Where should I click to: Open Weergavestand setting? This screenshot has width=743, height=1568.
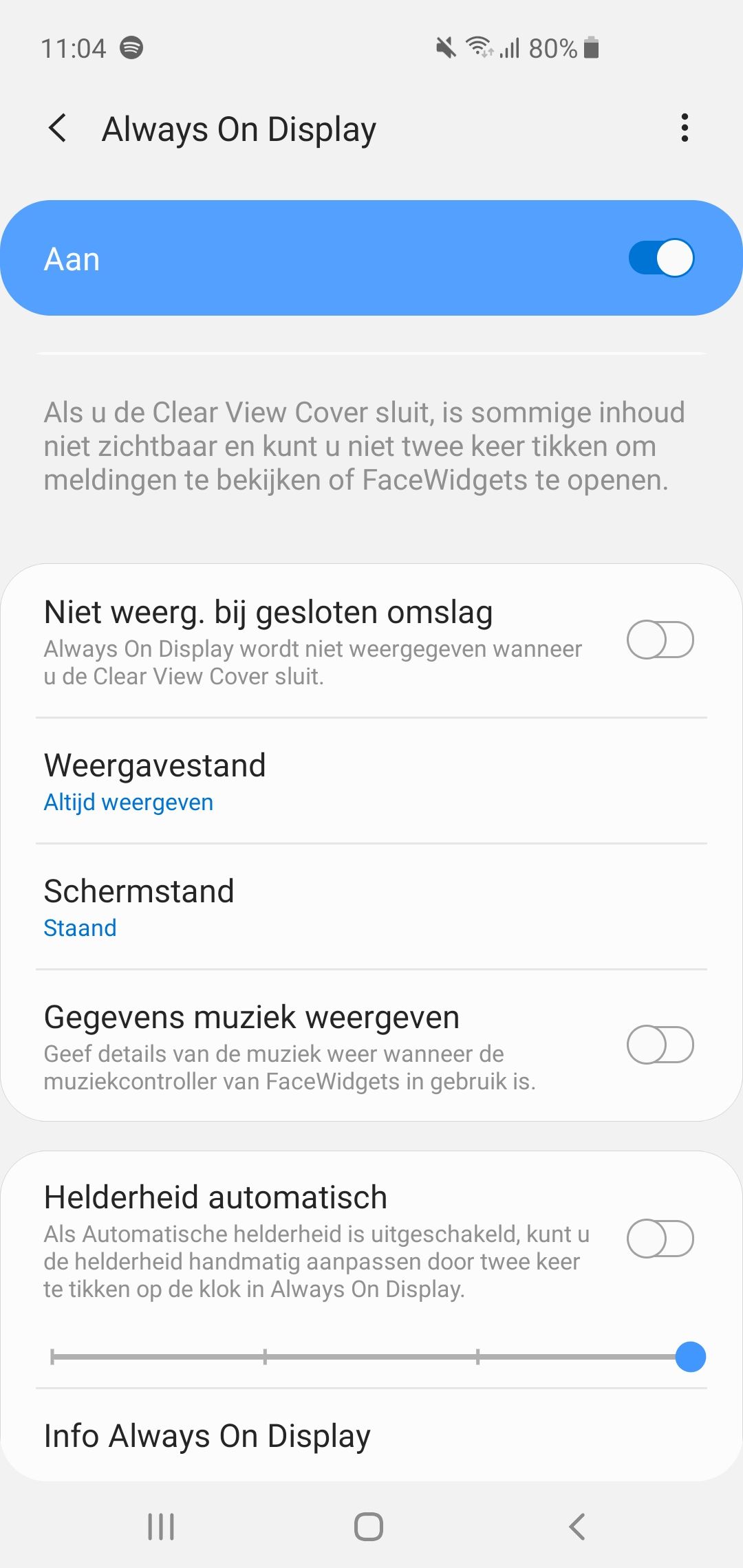click(x=371, y=781)
